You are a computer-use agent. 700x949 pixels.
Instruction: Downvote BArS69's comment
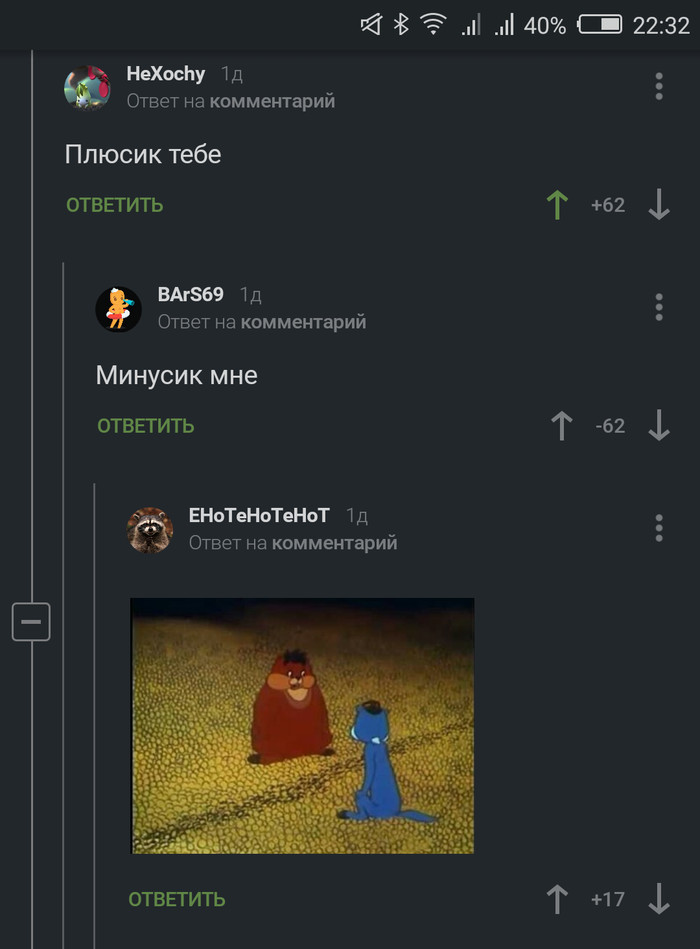(658, 426)
